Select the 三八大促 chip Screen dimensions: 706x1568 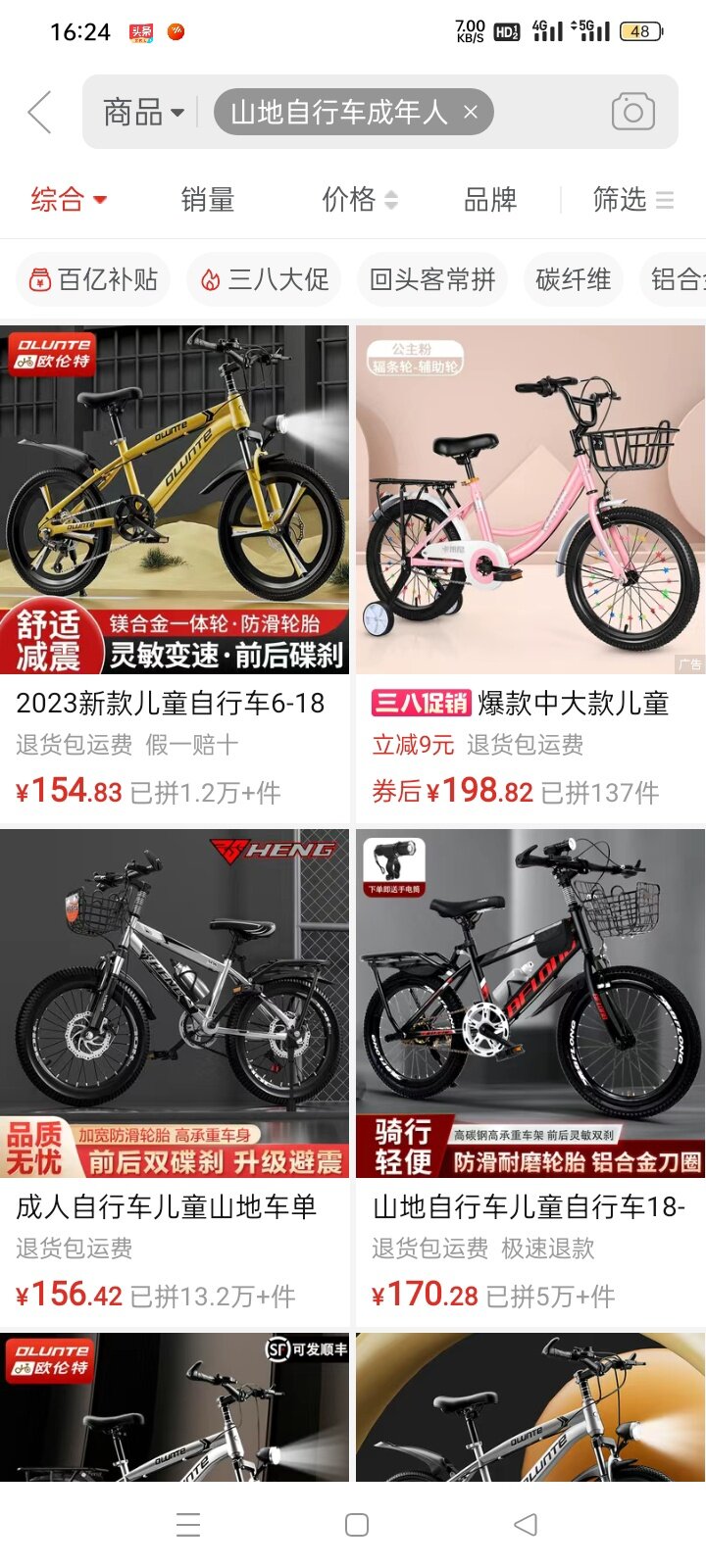264,279
